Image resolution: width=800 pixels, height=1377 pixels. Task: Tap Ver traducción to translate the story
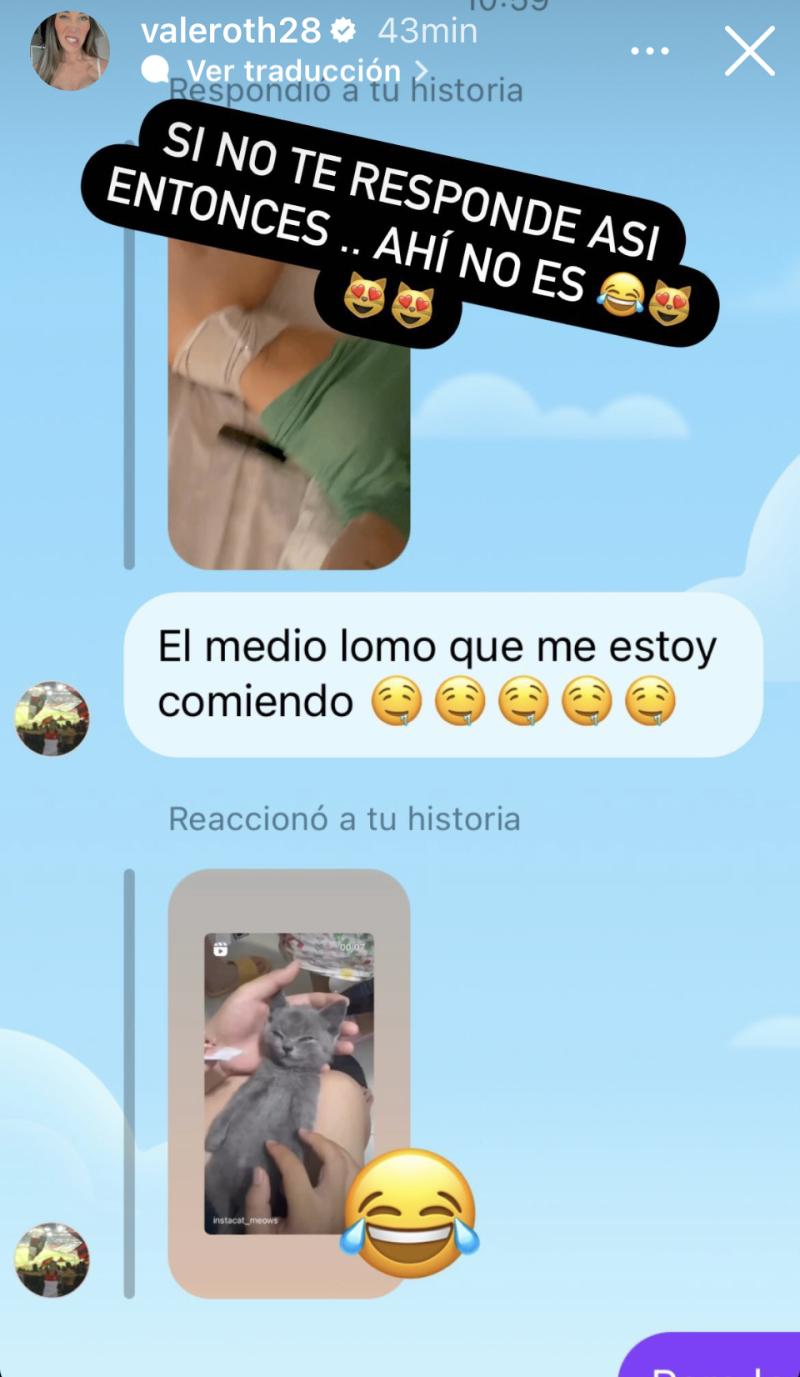pos(293,70)
